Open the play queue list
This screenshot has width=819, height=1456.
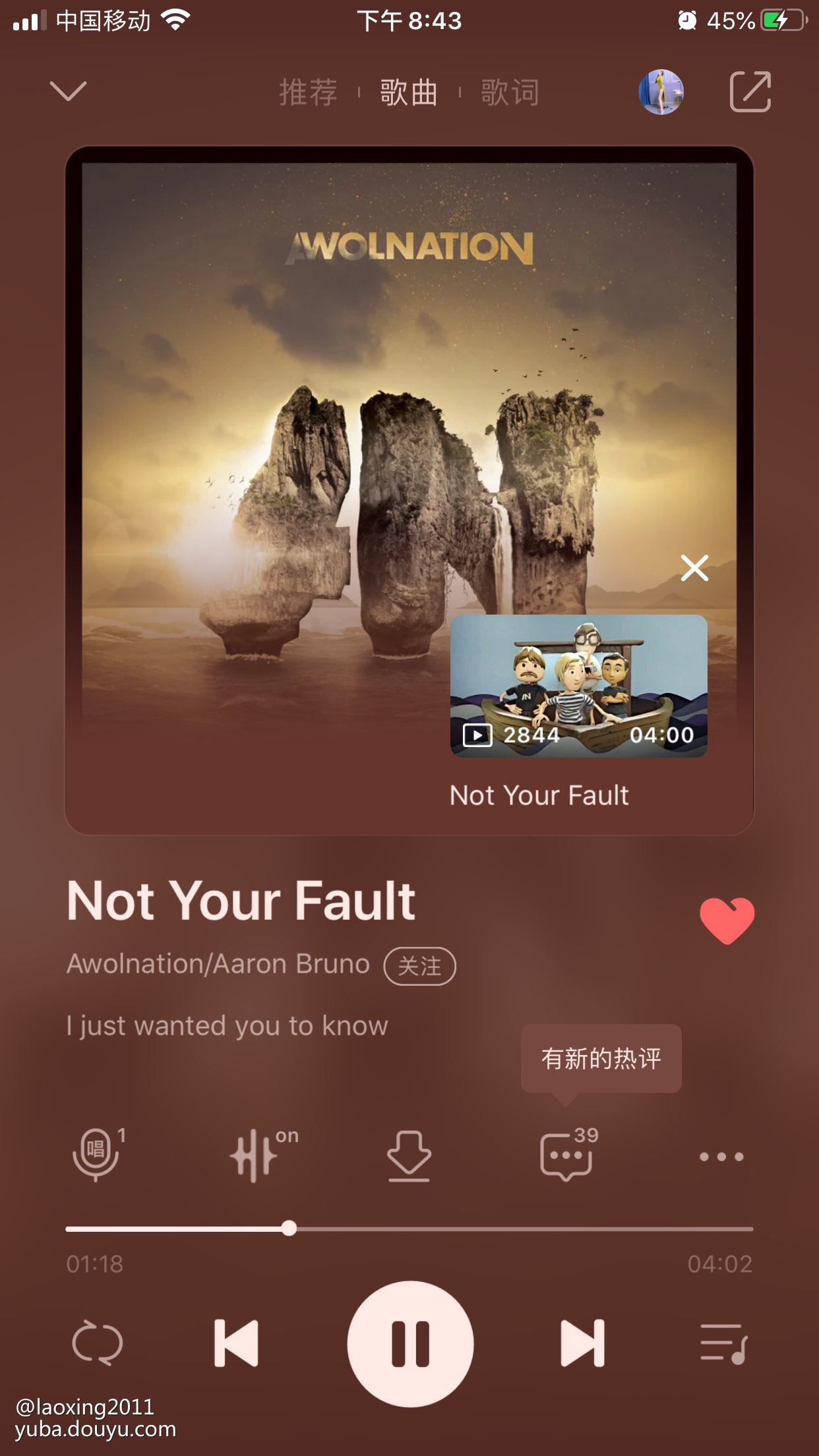(x=723, y=1343)
